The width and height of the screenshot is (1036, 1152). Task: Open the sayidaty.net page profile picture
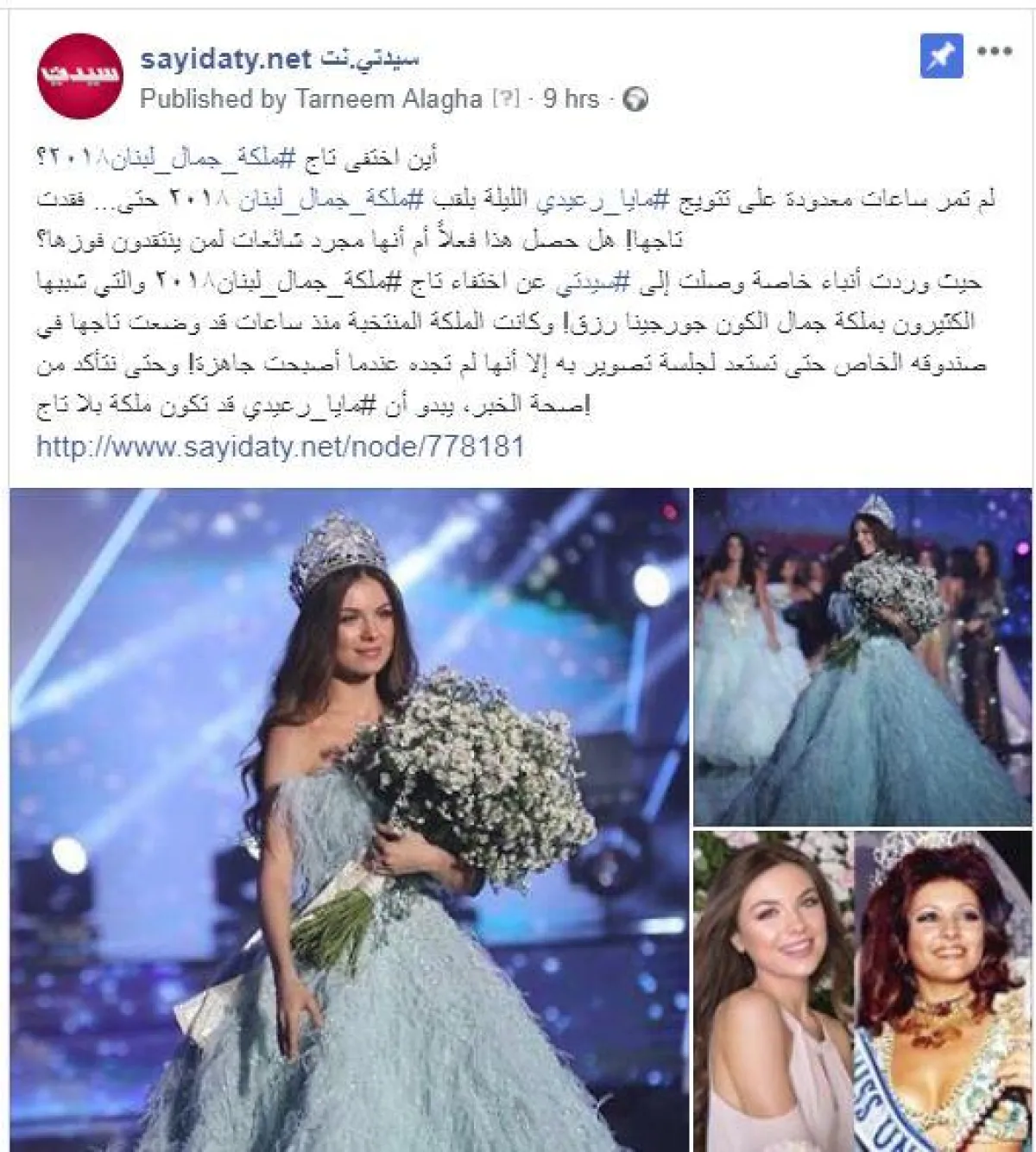[x=79, y=76]
